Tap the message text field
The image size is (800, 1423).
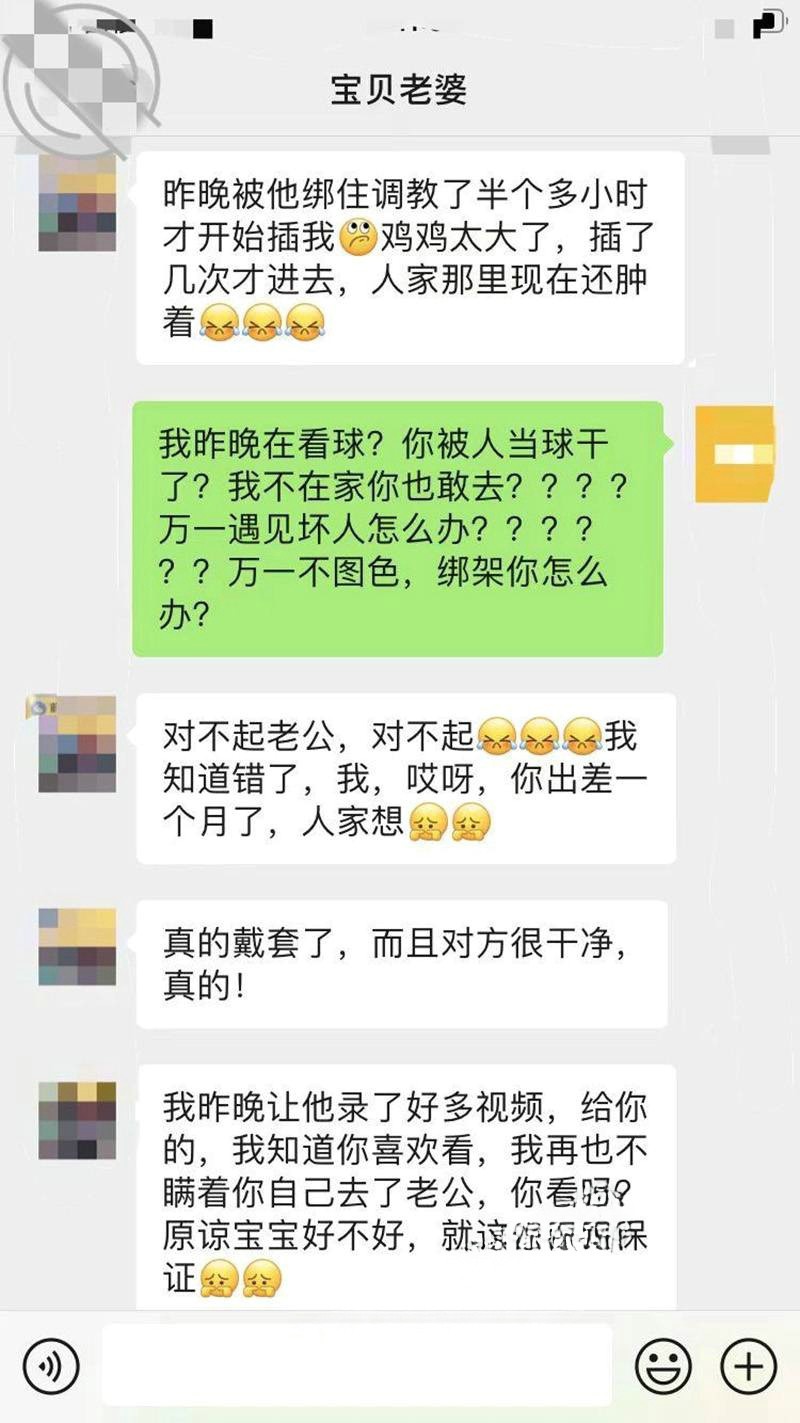[x=356, y=1365]
